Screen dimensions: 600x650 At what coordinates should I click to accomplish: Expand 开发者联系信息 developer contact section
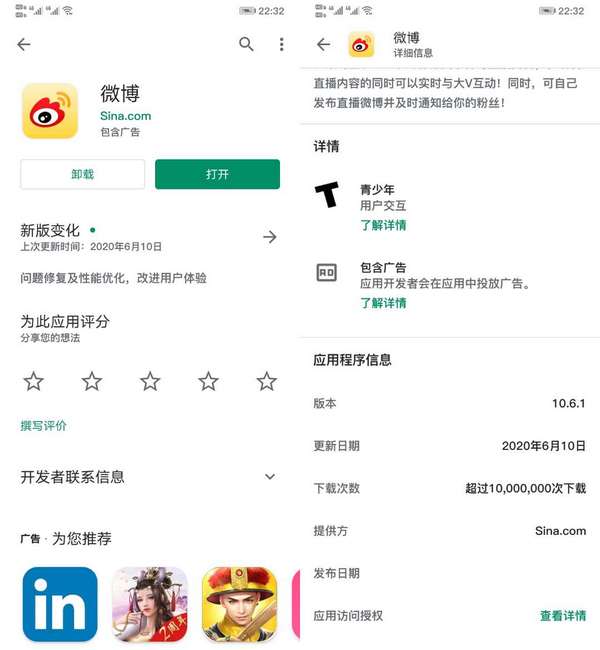tap(269, 477)
